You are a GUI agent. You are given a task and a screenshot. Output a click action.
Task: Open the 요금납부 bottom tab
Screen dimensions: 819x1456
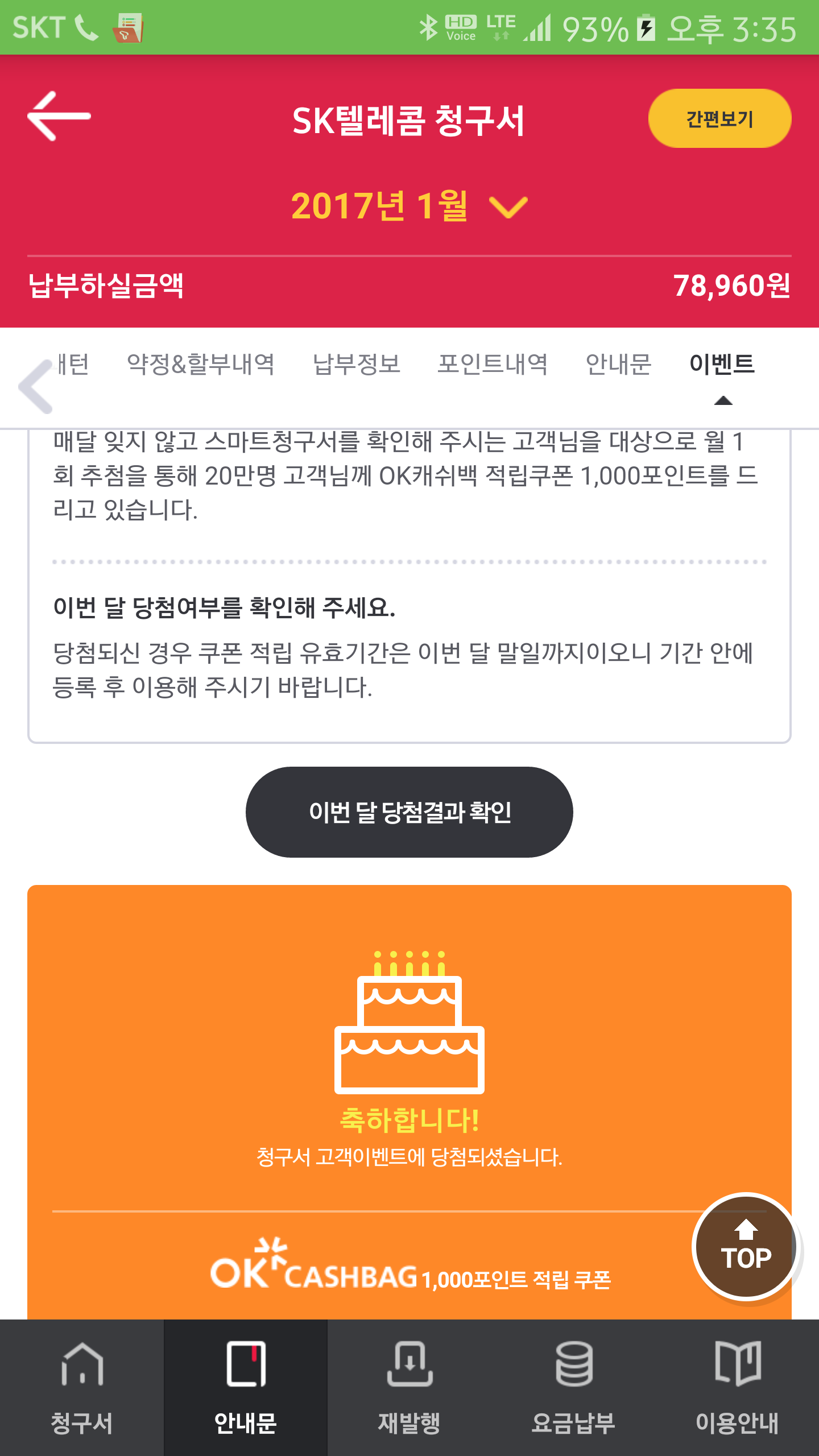(573, 1388)
